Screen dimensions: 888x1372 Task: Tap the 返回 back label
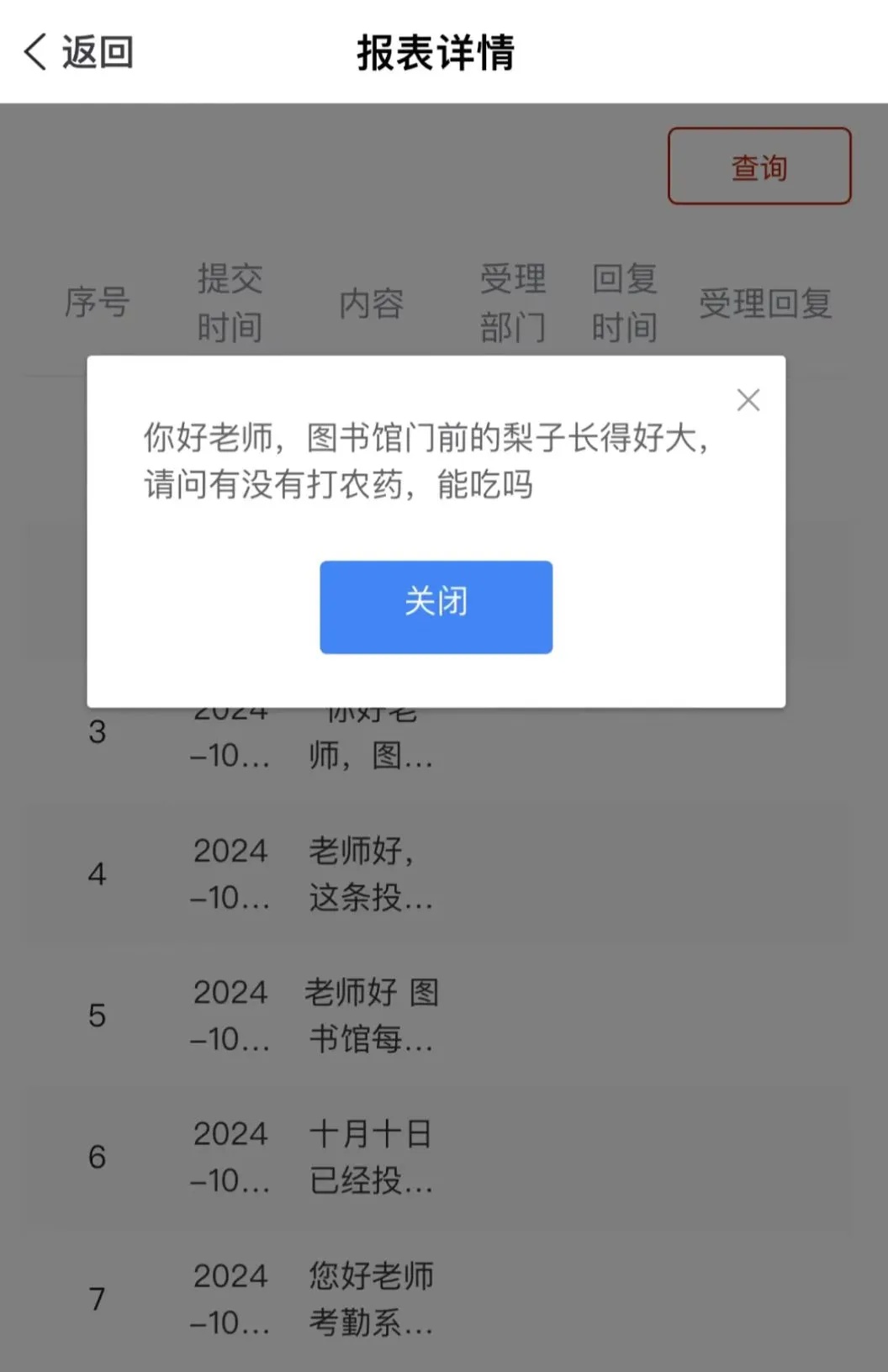click(x=96, y=52)
